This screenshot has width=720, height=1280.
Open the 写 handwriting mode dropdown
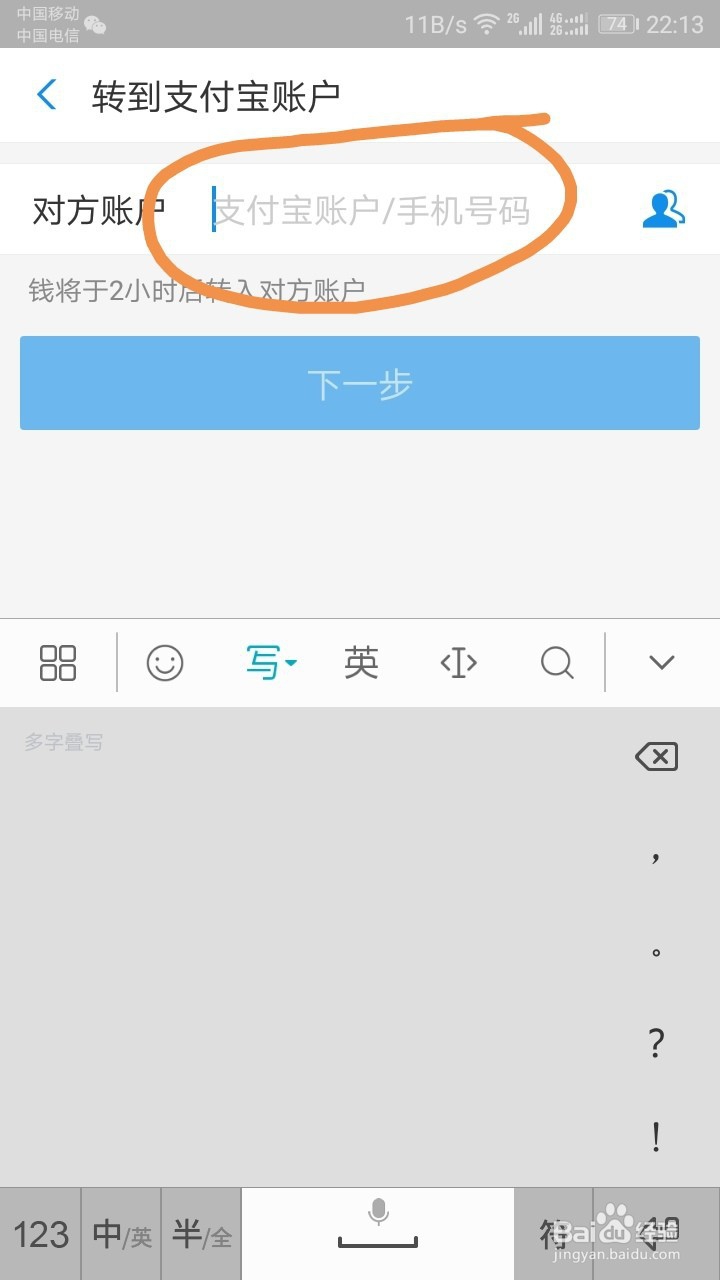pyautogui.click(x=268, y=662)
